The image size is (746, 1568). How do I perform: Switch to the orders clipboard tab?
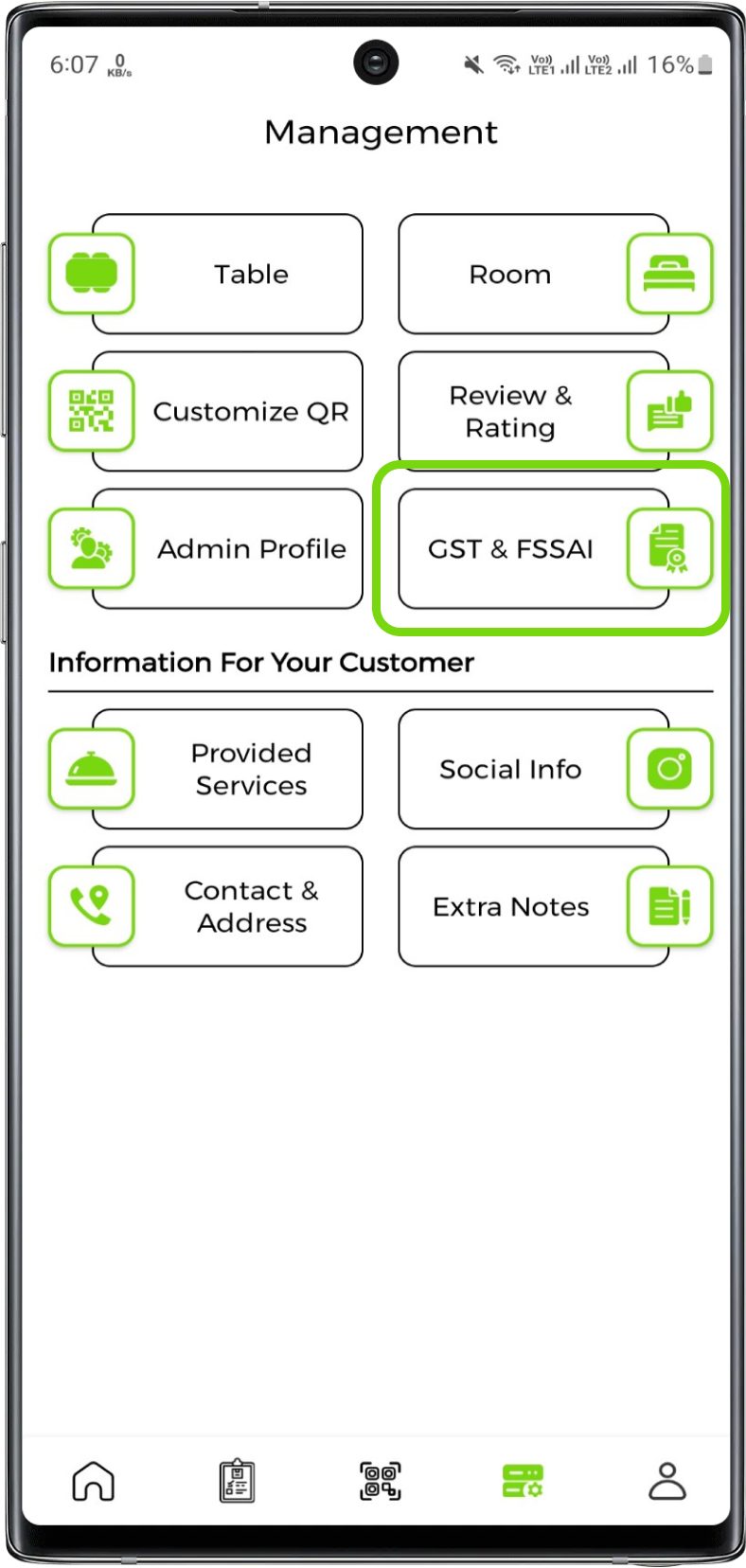(237, 1481)
